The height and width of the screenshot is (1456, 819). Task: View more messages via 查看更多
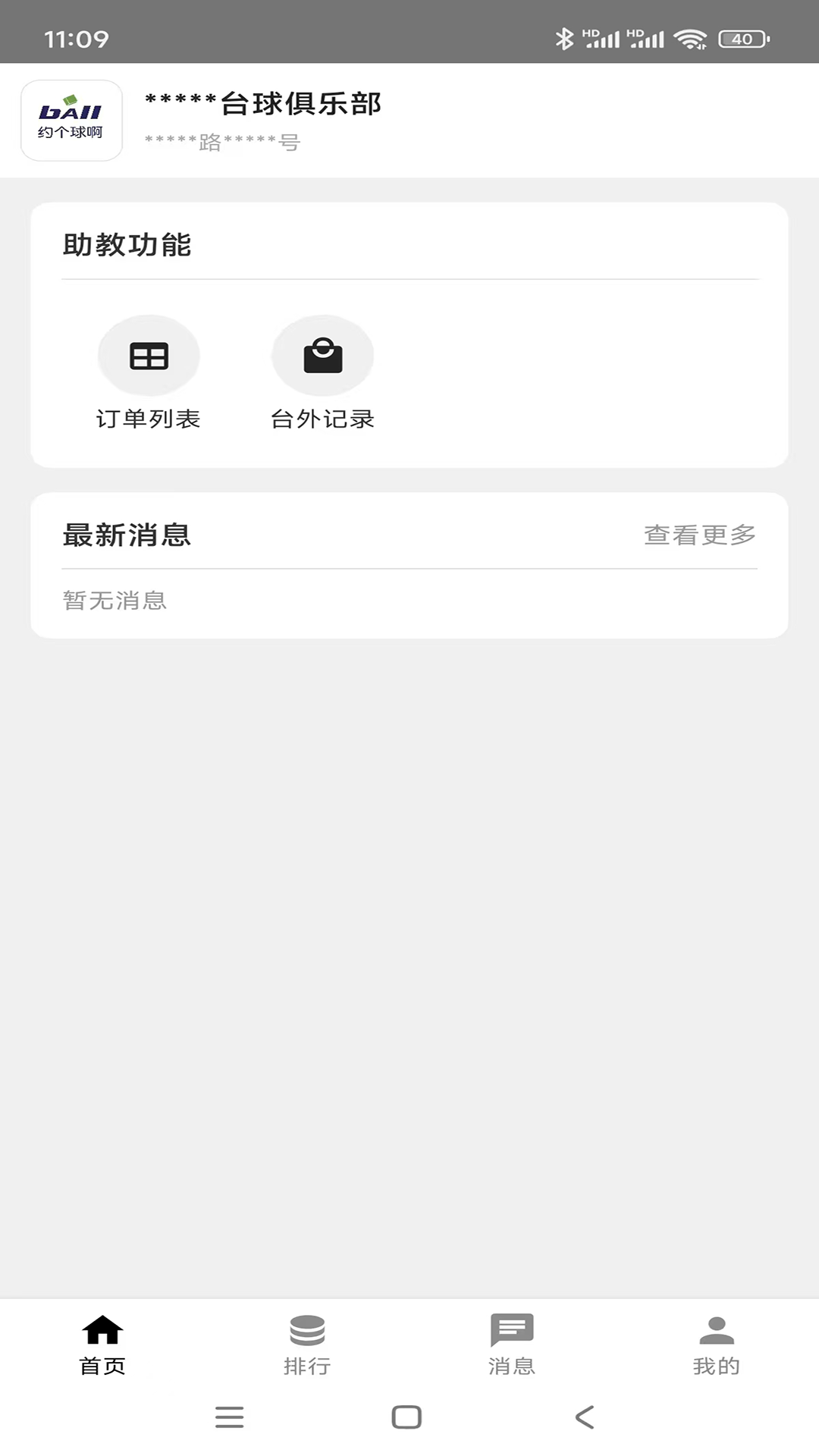[x=699, y=535]
